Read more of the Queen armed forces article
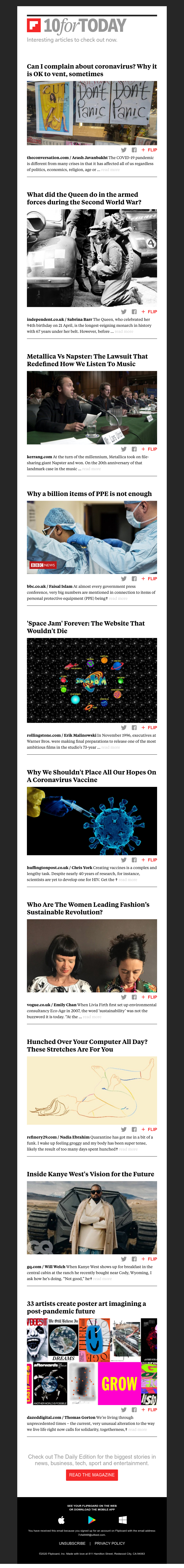The width and height of the screenshot is (184, 1568). (124, 332)
